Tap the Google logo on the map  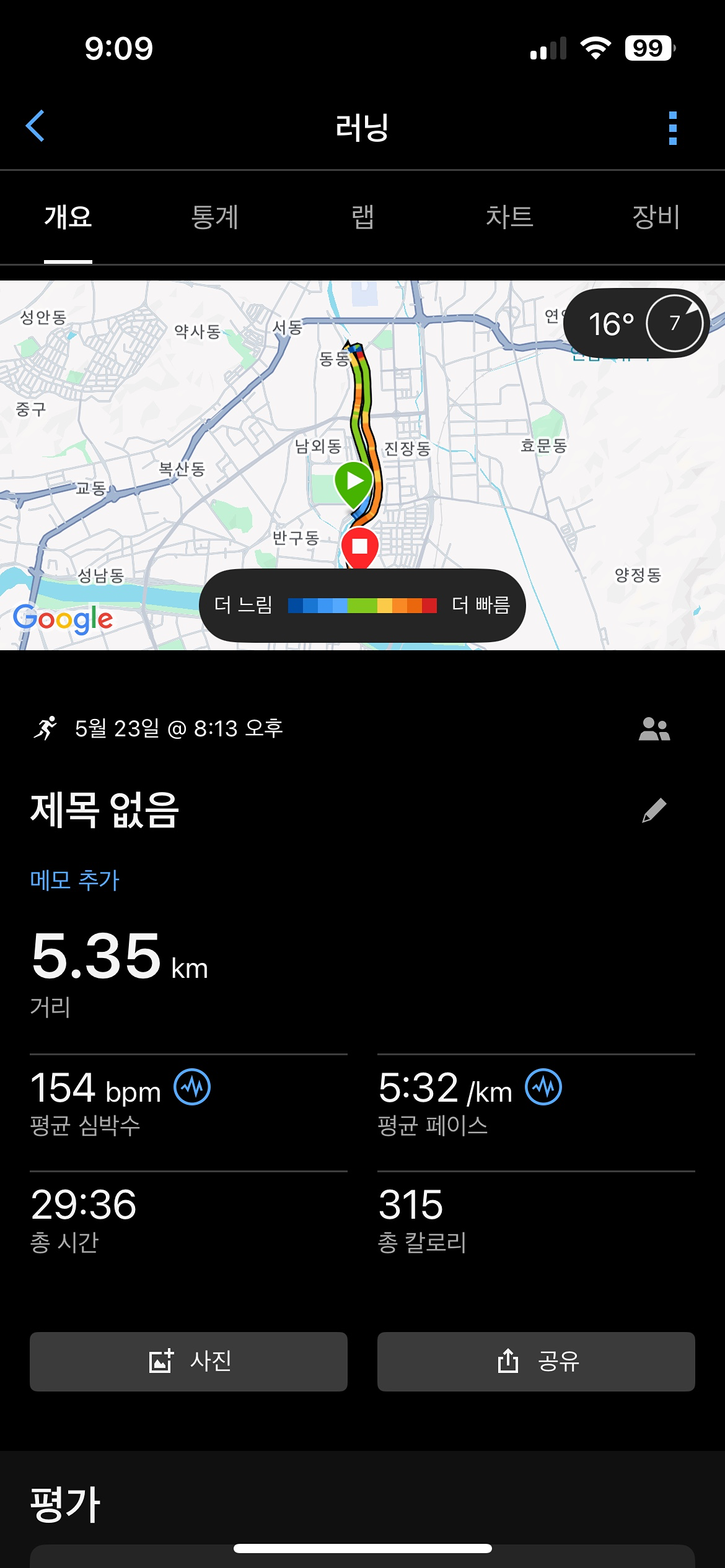pos(62,617)
